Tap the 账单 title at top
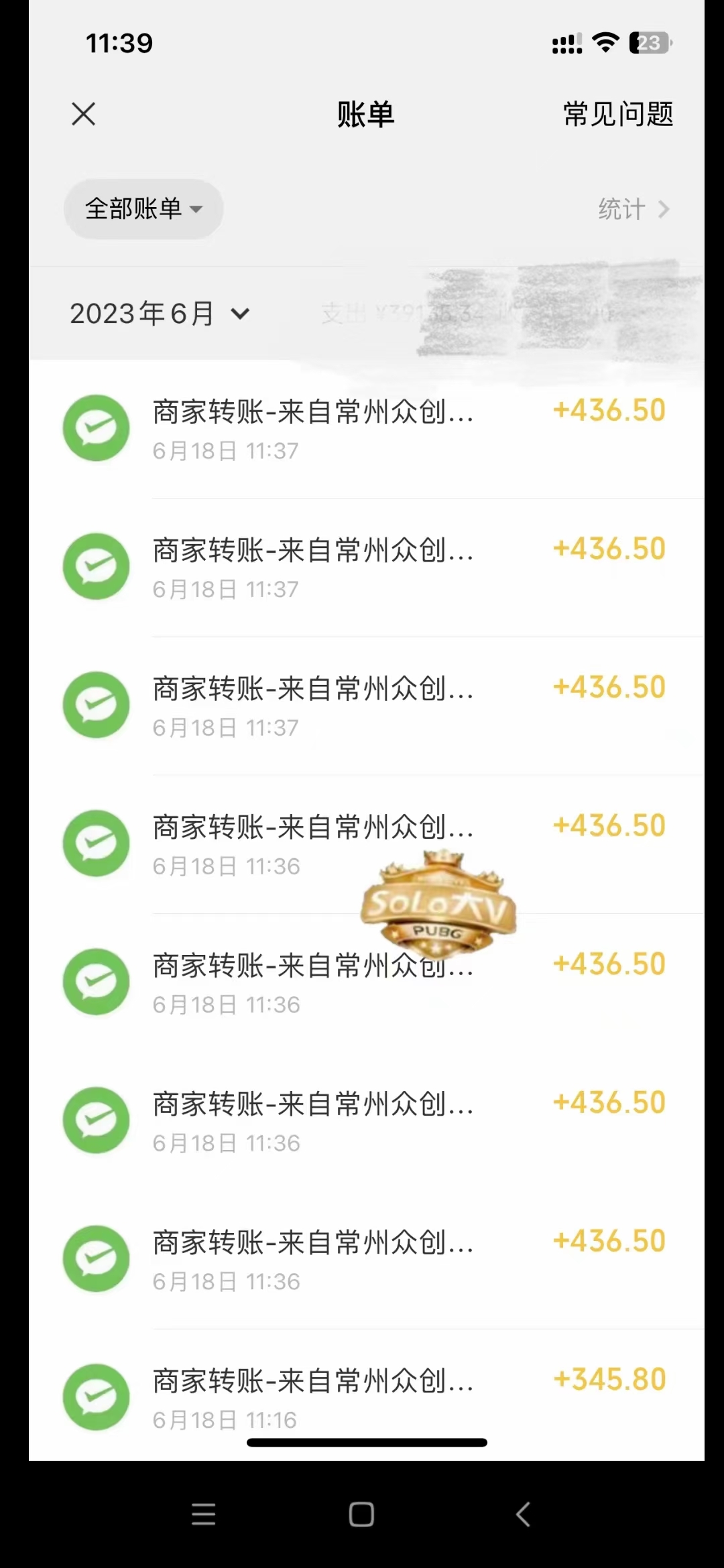Screen dimensions: 724x1568 click(366, 115)
